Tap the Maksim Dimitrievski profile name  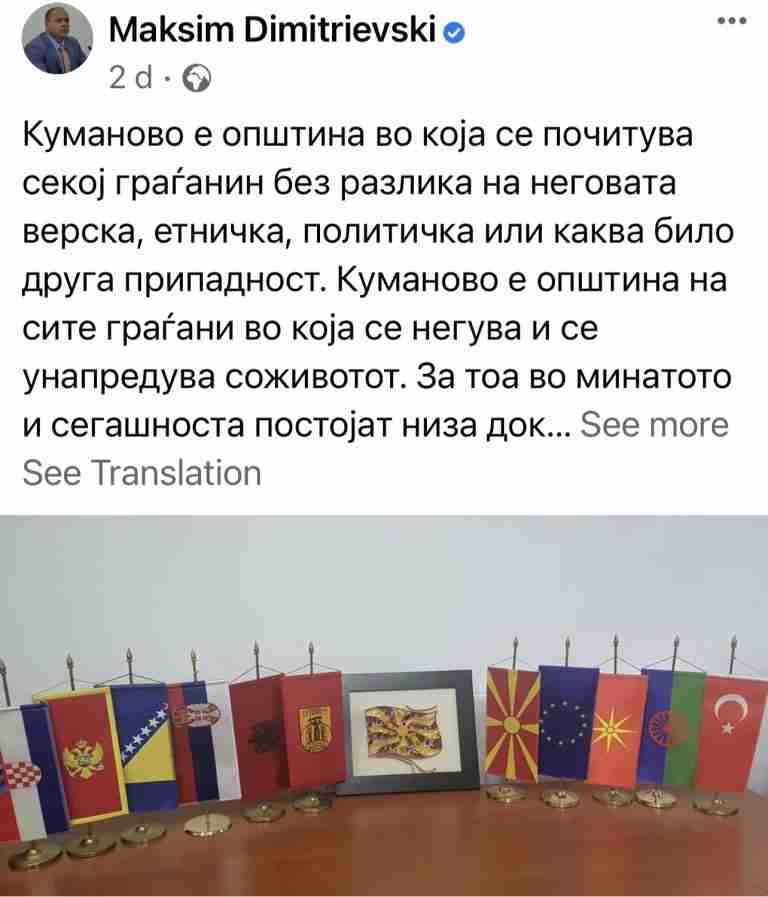(x=271, y=33)
